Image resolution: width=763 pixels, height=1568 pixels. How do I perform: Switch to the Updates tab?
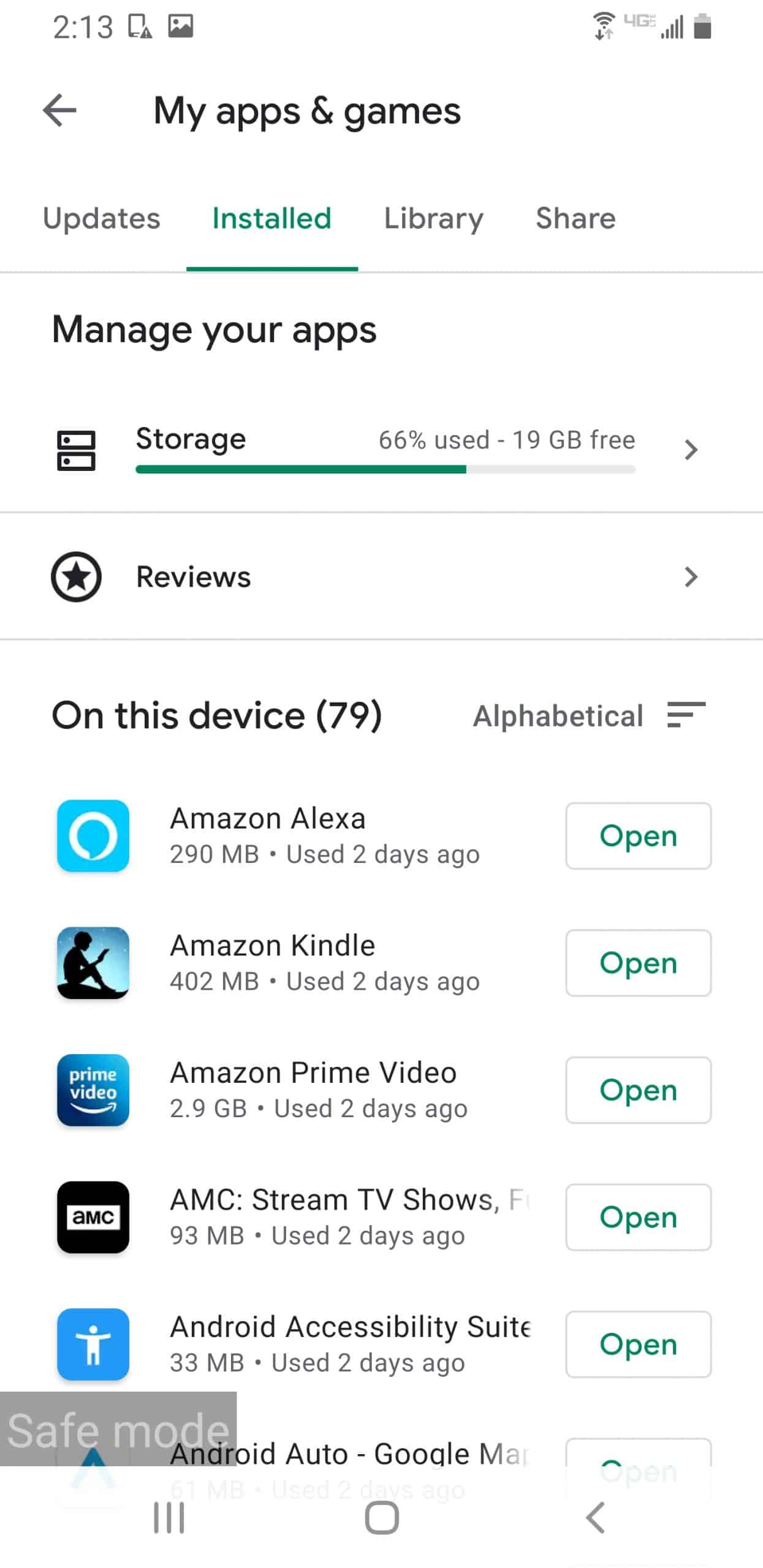pos(102,218)
